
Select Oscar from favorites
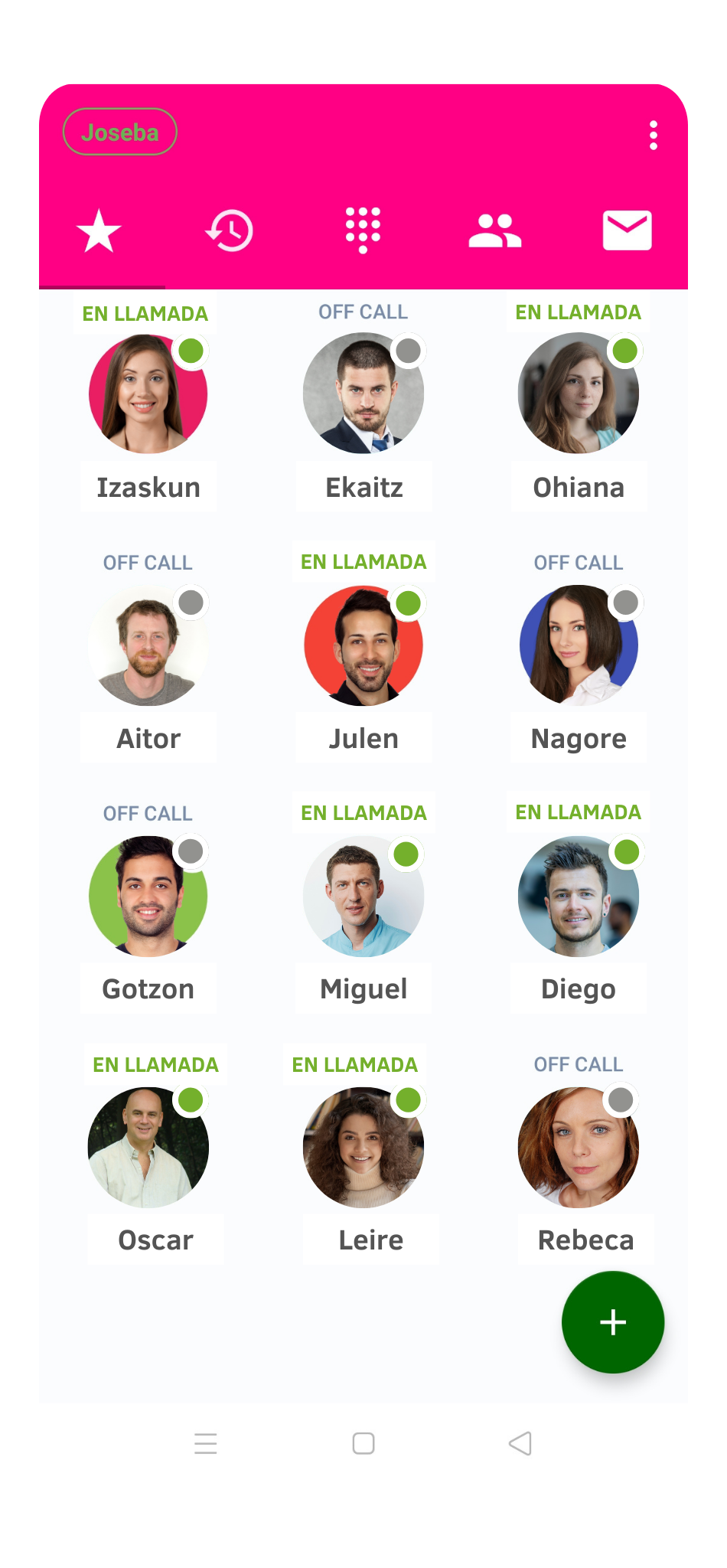pyautogui.click(x=148, y=1147)
